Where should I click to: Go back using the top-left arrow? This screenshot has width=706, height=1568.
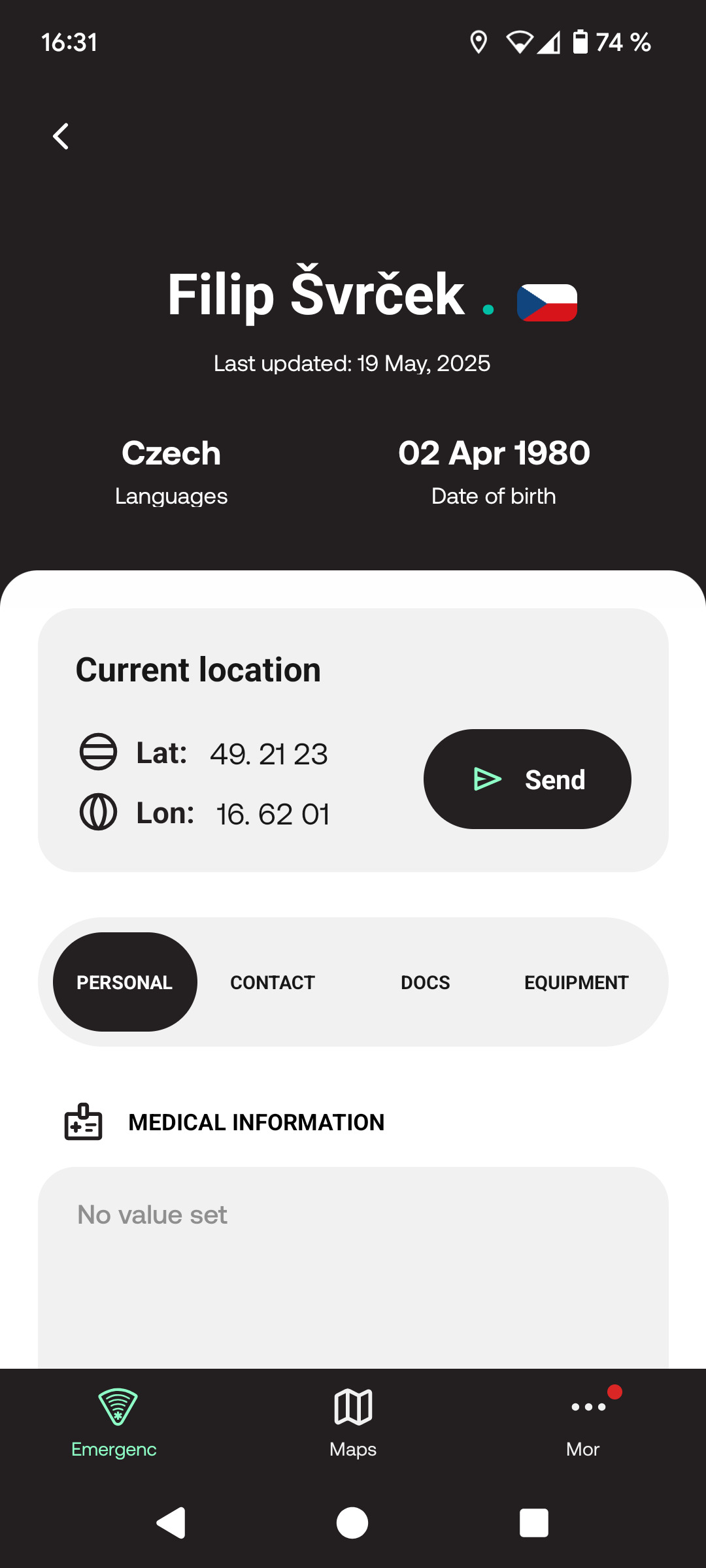(x=61, y=137)
